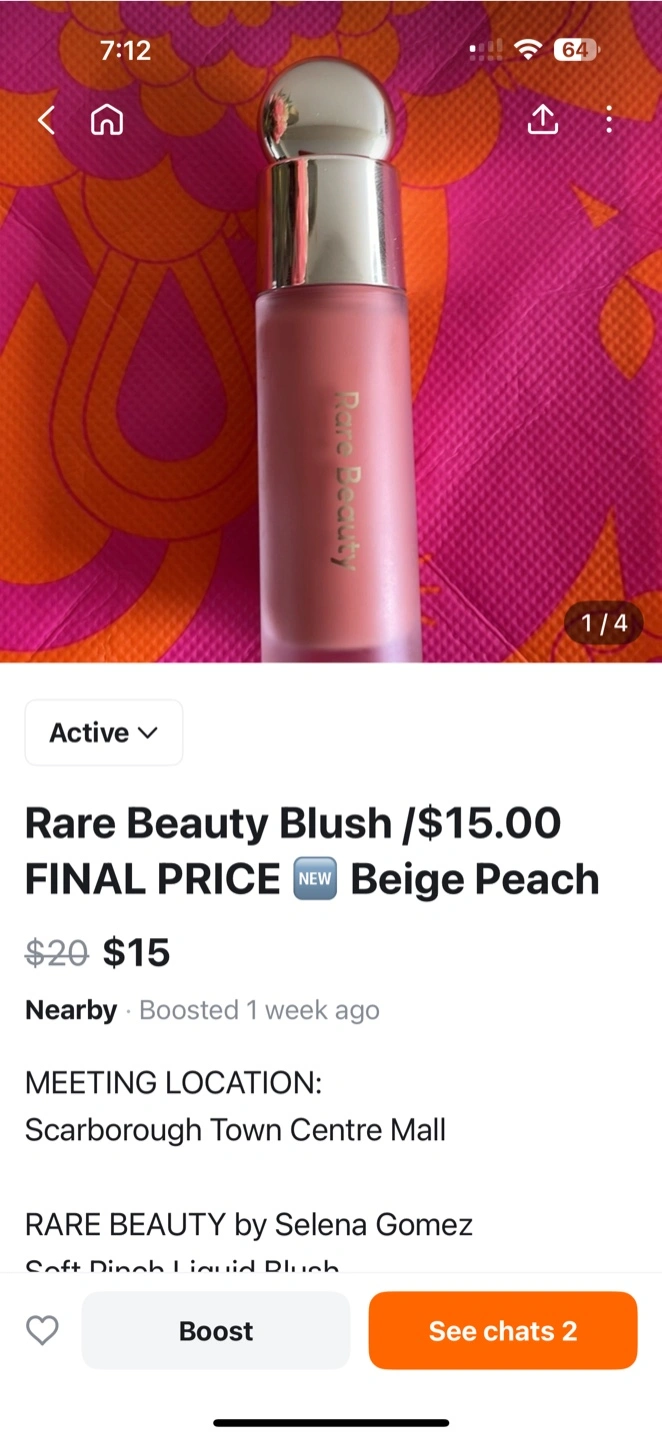
Task: Open the Rare Beauty blush photo
Action: [331, 331]
